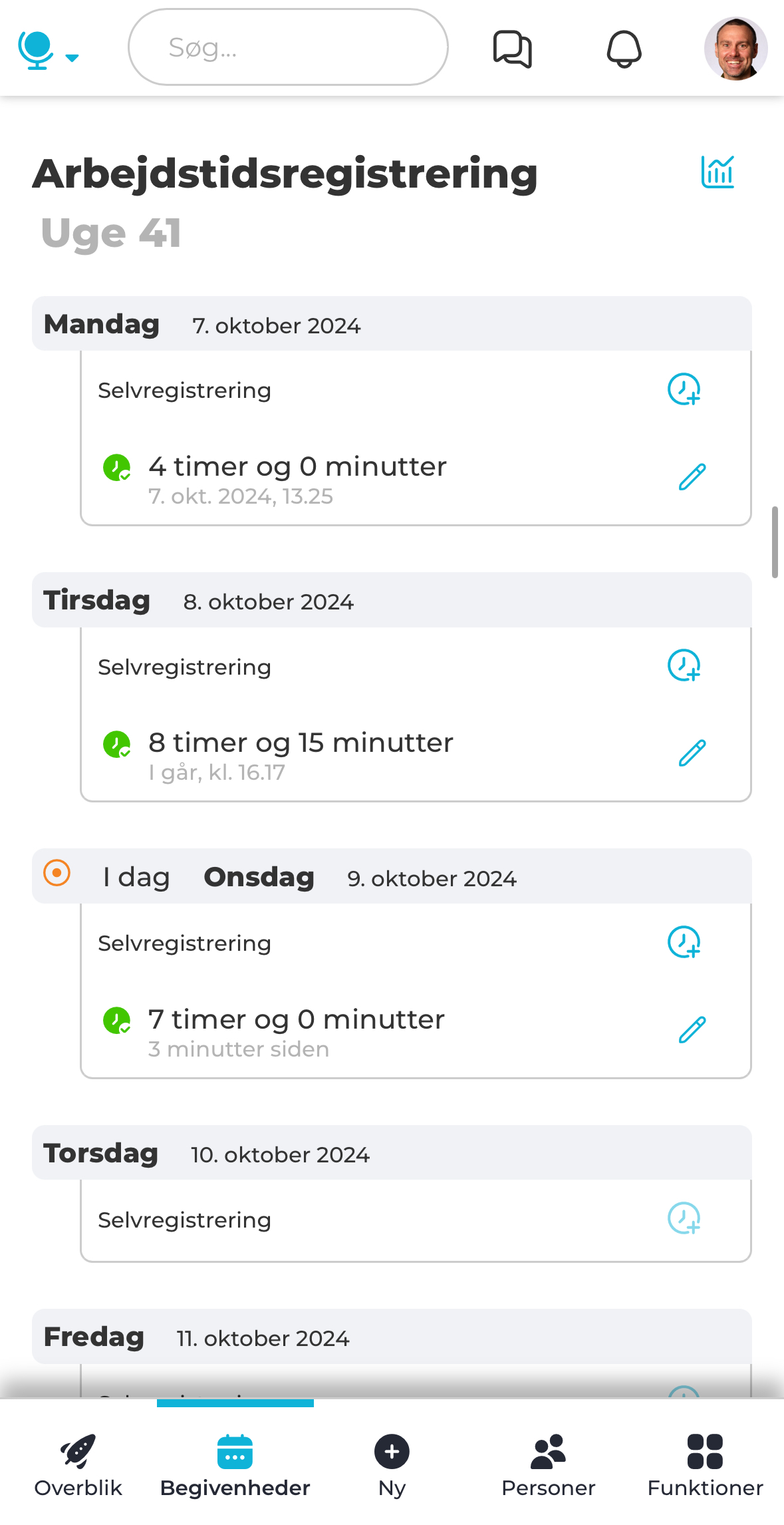Select the Begivenheder tab
Image resolution: width=784 pixels, height=1525 pixels.
235,1466
